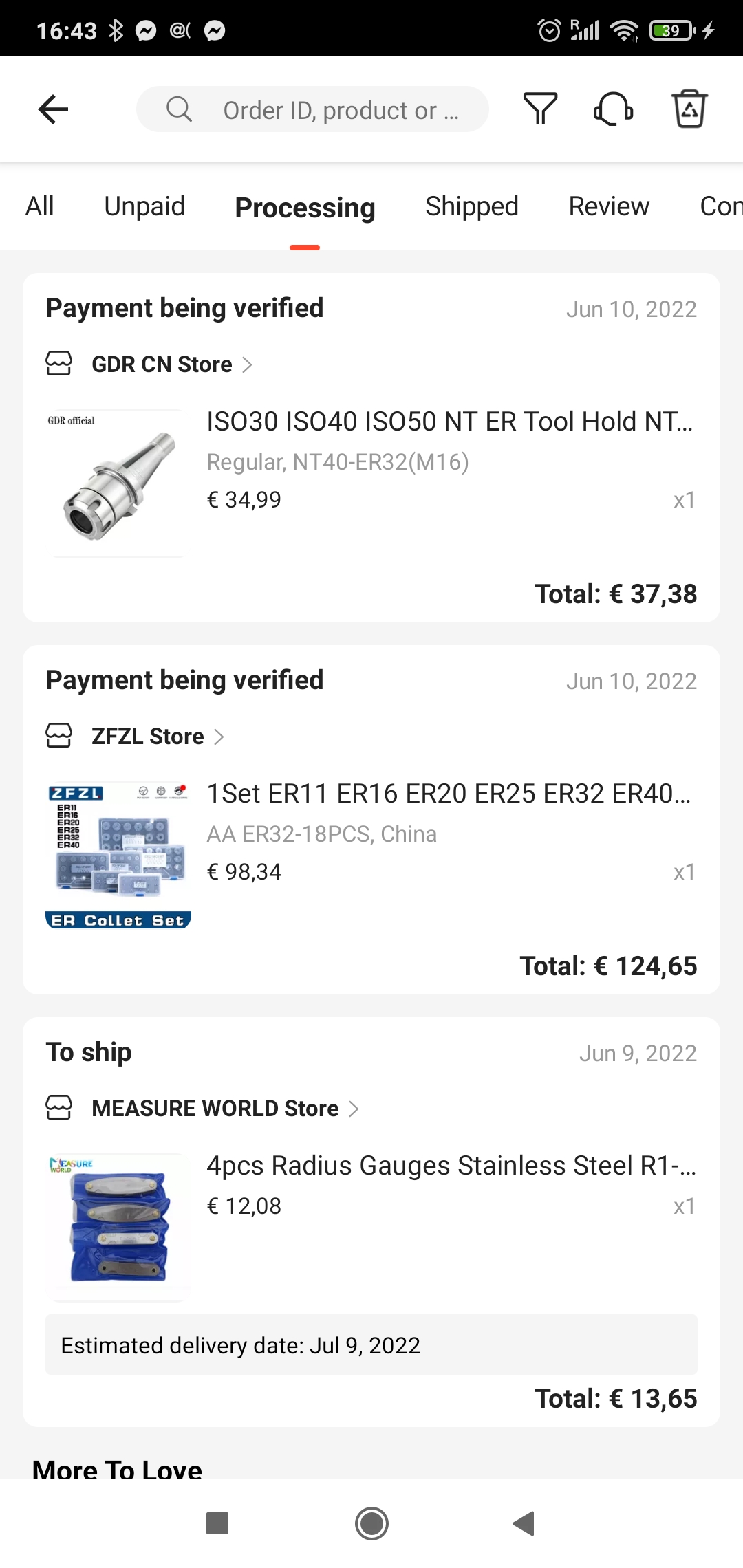The height and width of the screenshot is (1568, 743).
Task: Open the Radius Gauges order
Action: [451, 1166]
